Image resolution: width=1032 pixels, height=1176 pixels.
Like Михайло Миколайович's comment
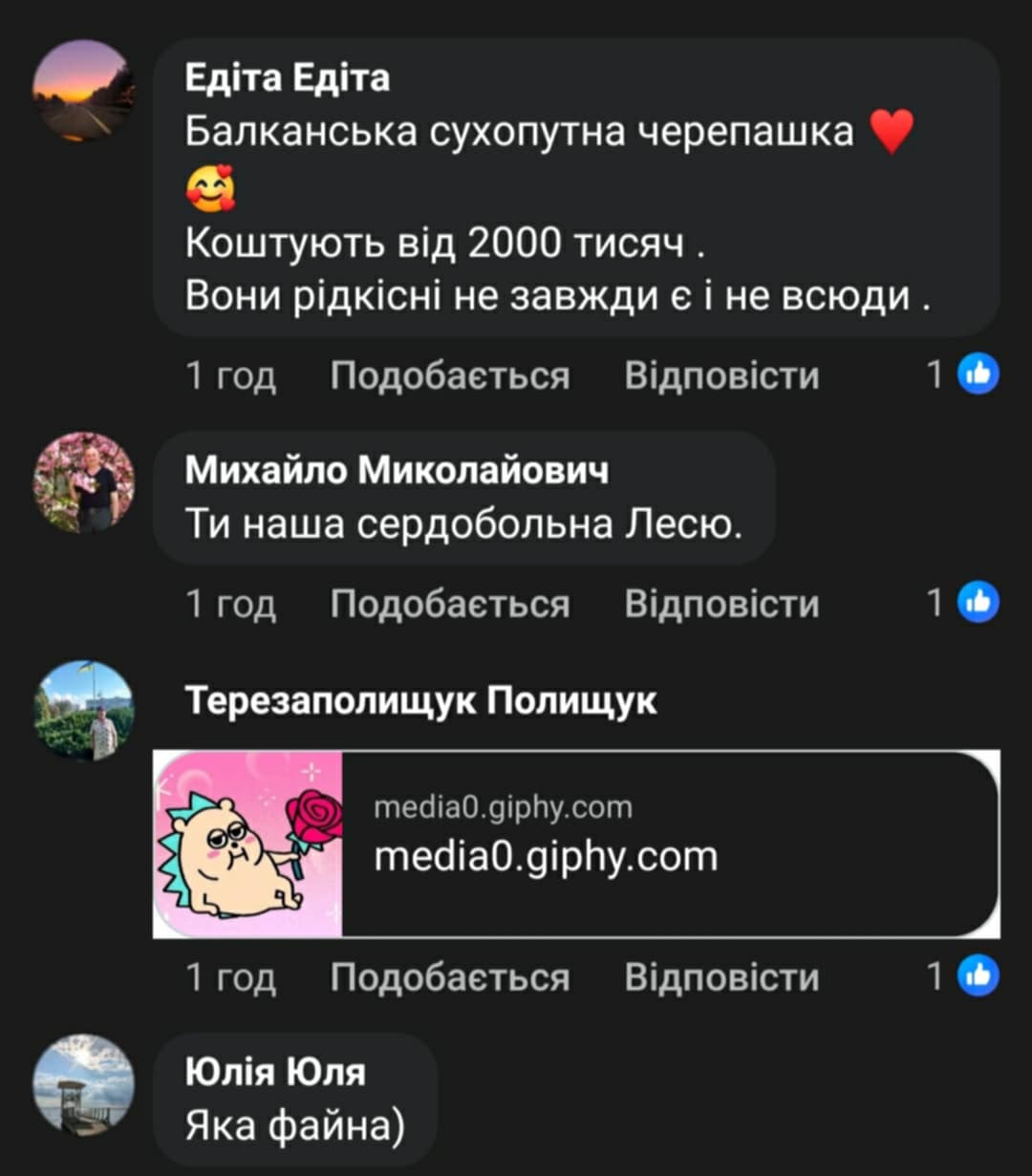(449, 605)
